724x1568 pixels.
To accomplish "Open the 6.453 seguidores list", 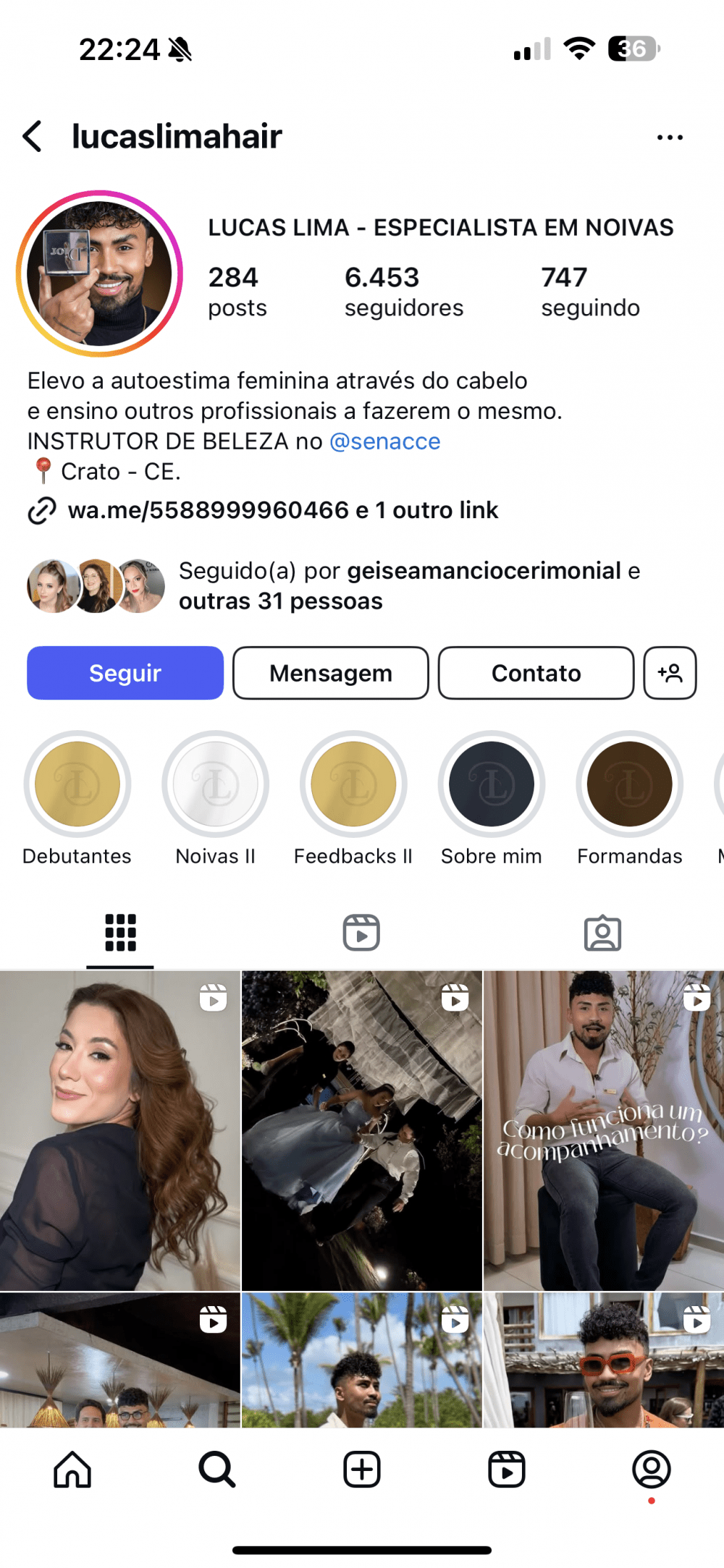I will pos(403,292).
